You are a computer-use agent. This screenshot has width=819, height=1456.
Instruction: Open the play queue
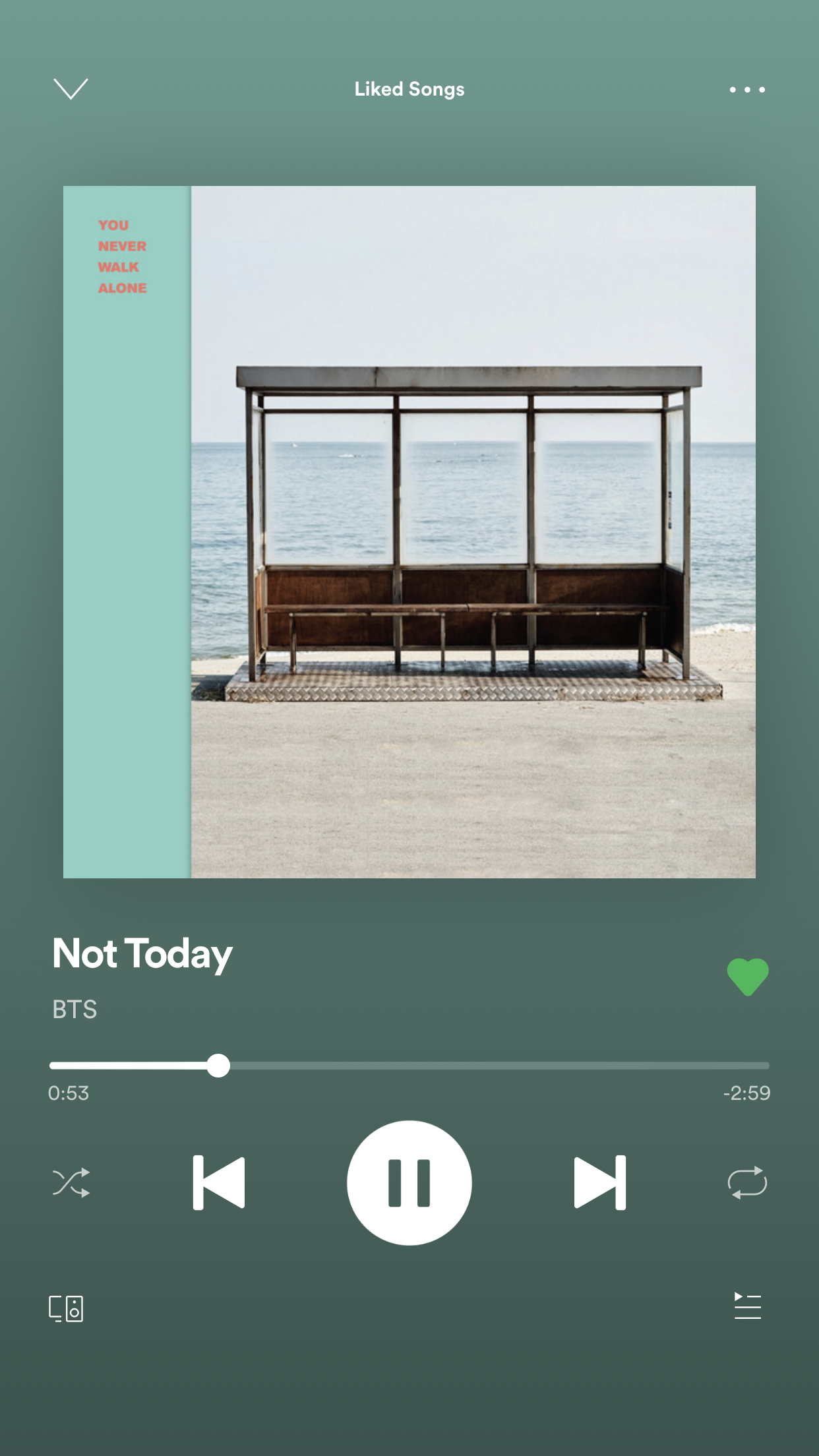[x=747, y=1306]
